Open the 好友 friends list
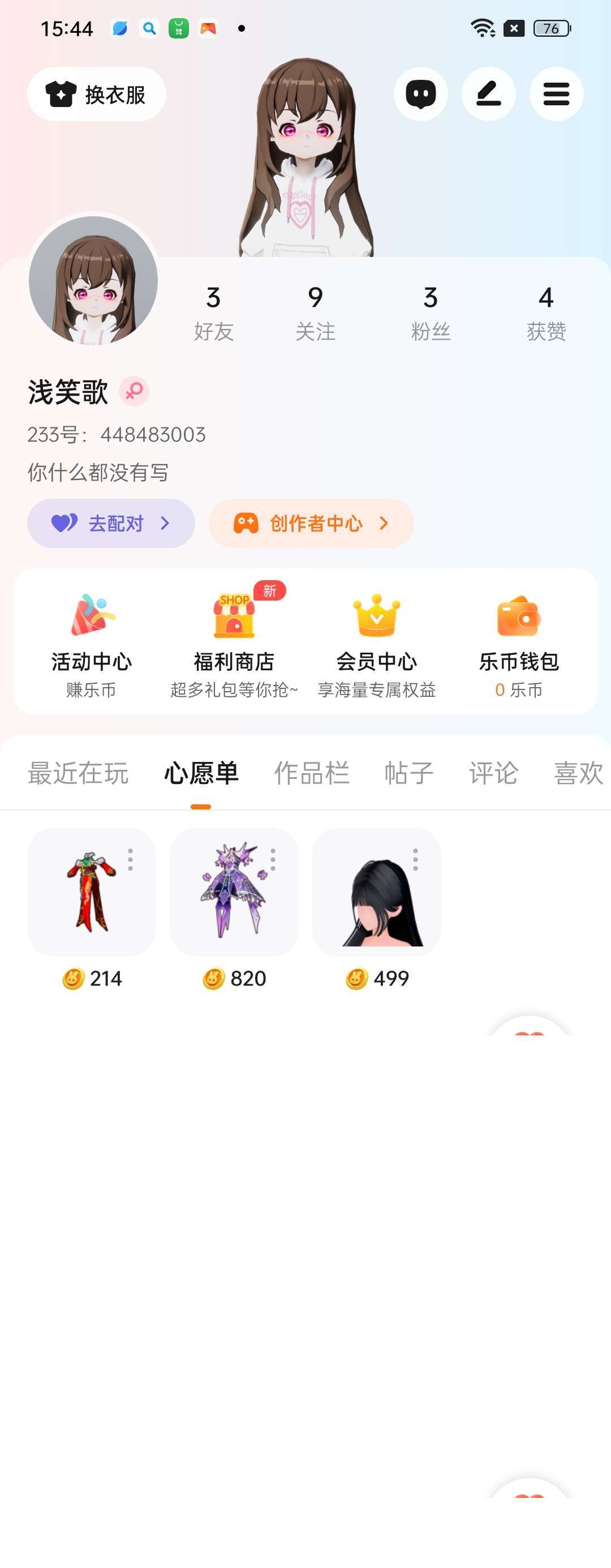The image size is (611, 1568). pos(214,313)
